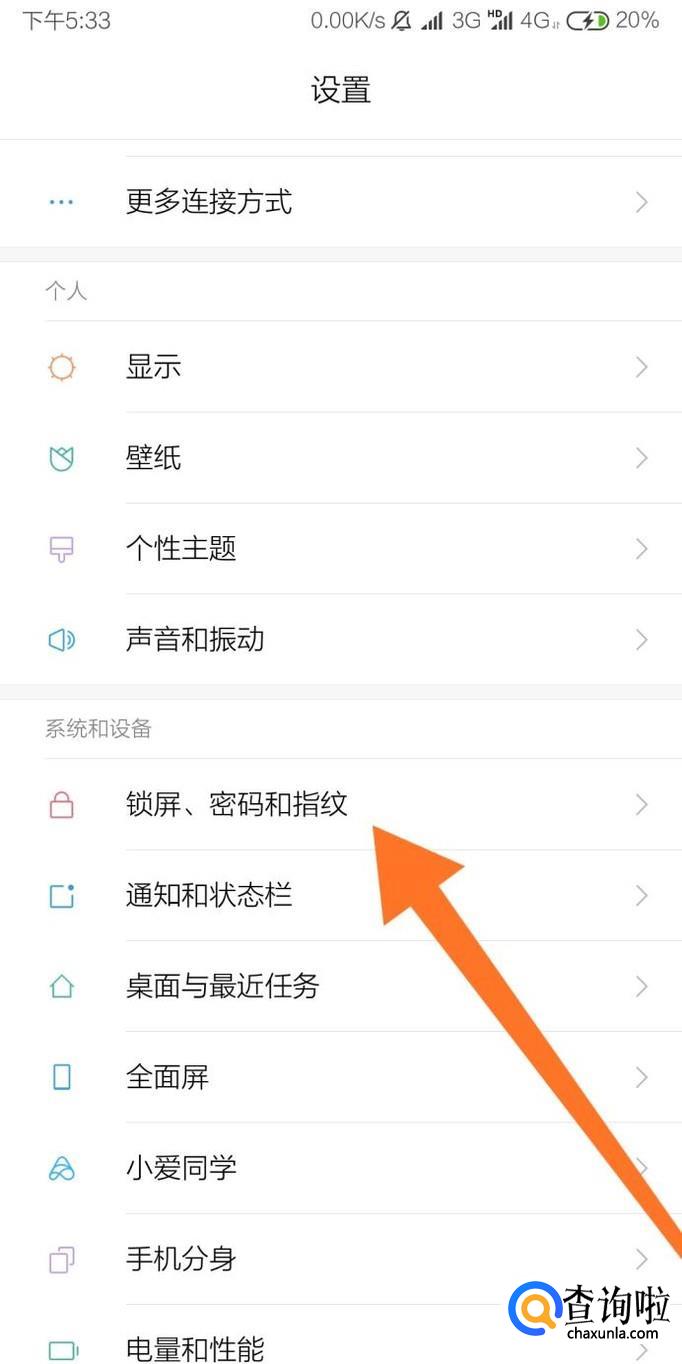The width and height of the screenshot is (682, 1364).
Task: Tap 锁屏、密码和指纹 row
Action: click(341, 804)
